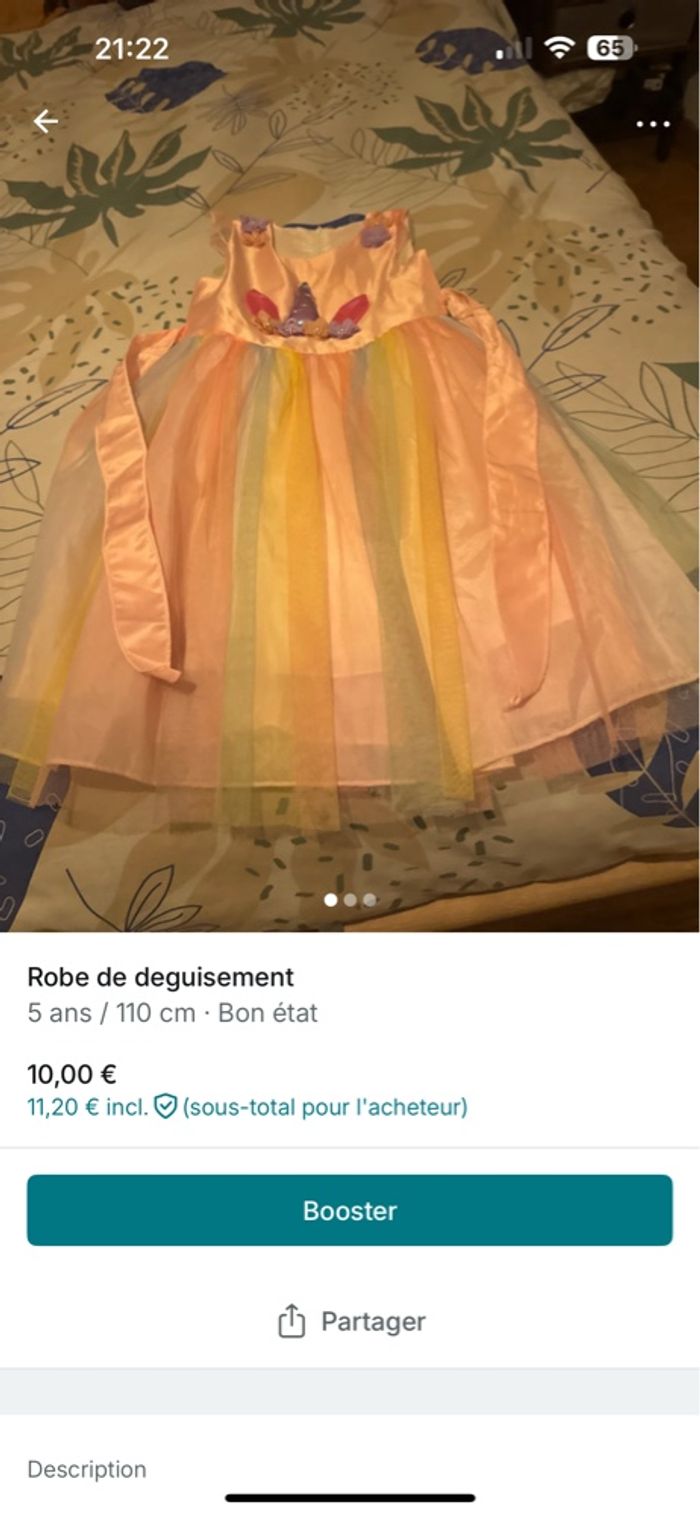The image size is (700, 1515).
Task: Share this listing with Partager
Action: (x=350, y=1321)
